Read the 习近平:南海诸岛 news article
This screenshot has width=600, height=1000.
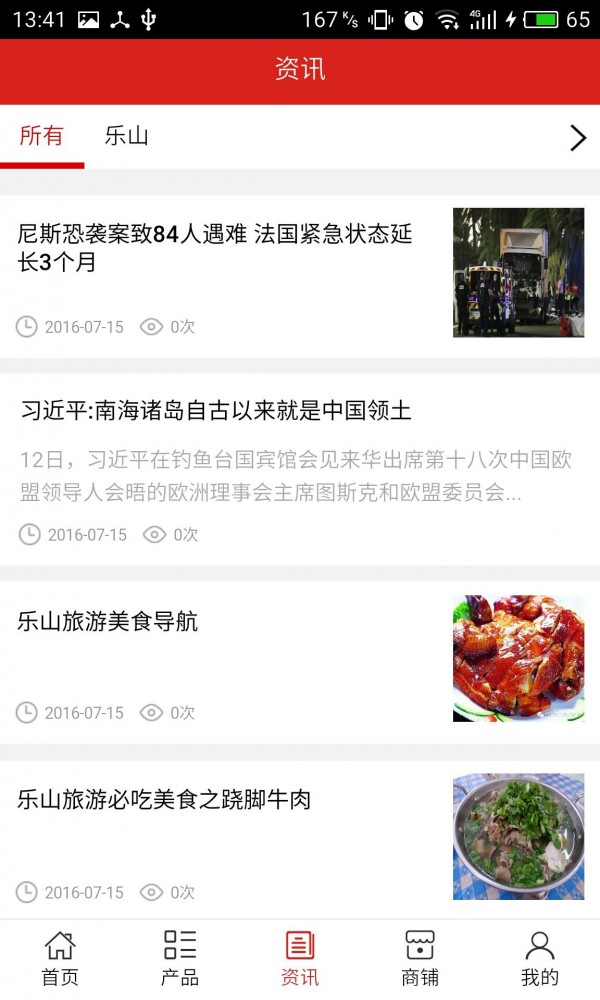216,411
